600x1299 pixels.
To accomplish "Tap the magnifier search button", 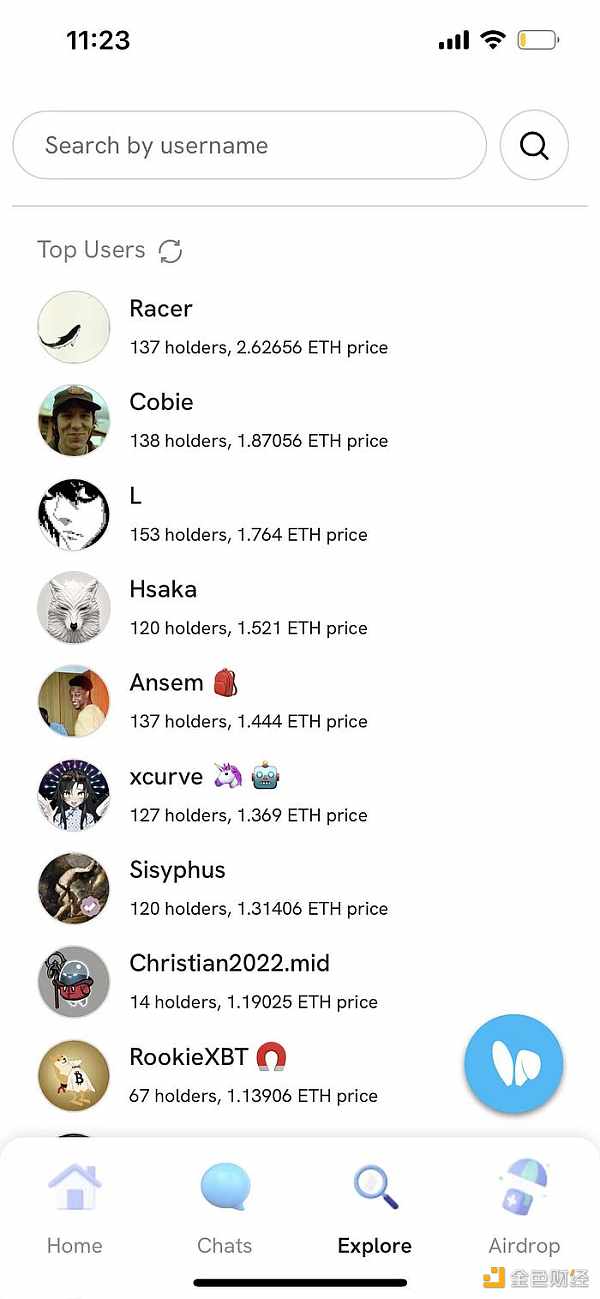I will [x=534, y=145].
